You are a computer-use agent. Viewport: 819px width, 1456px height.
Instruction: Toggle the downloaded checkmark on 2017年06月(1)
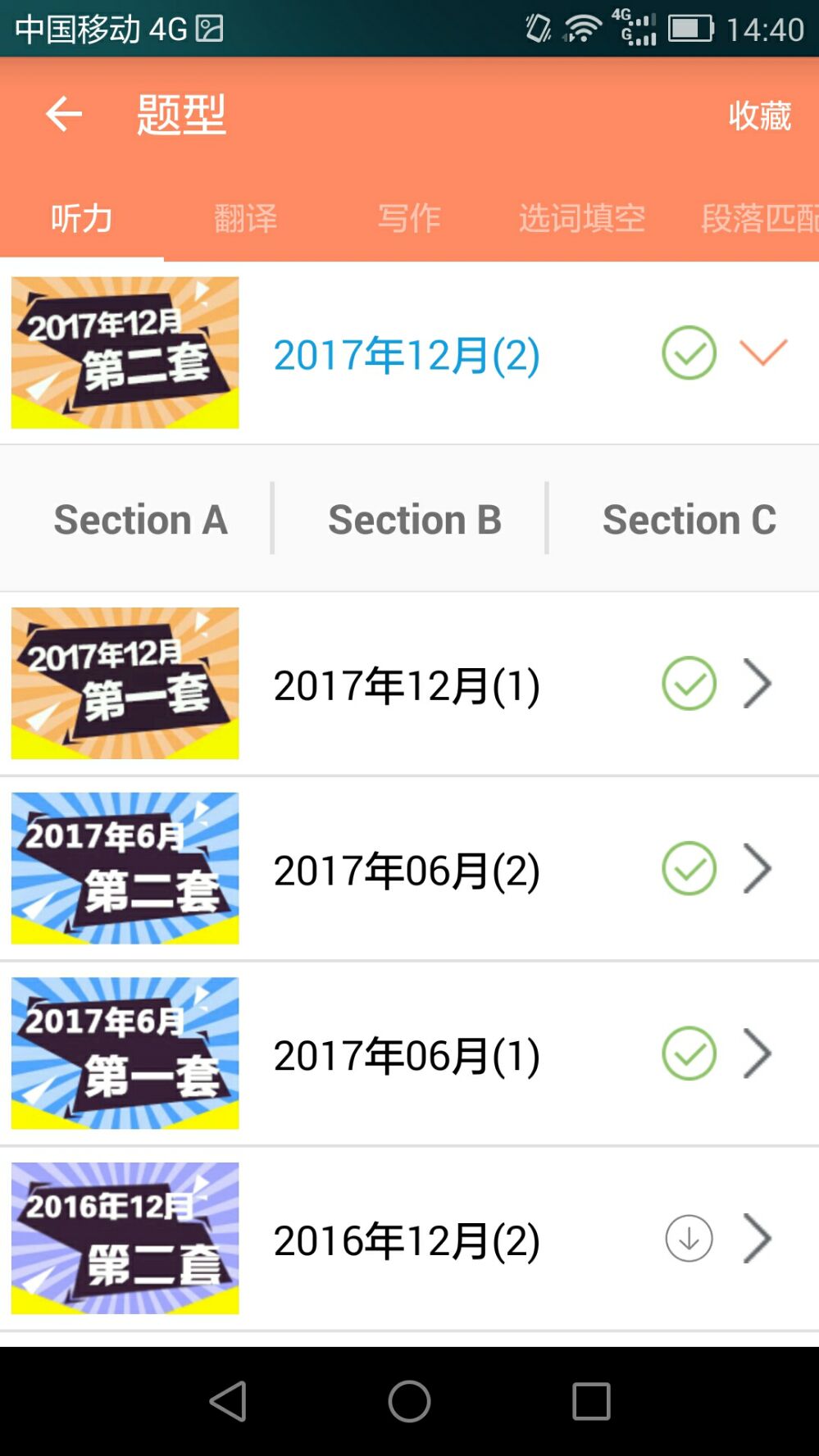pos(688,1053)
